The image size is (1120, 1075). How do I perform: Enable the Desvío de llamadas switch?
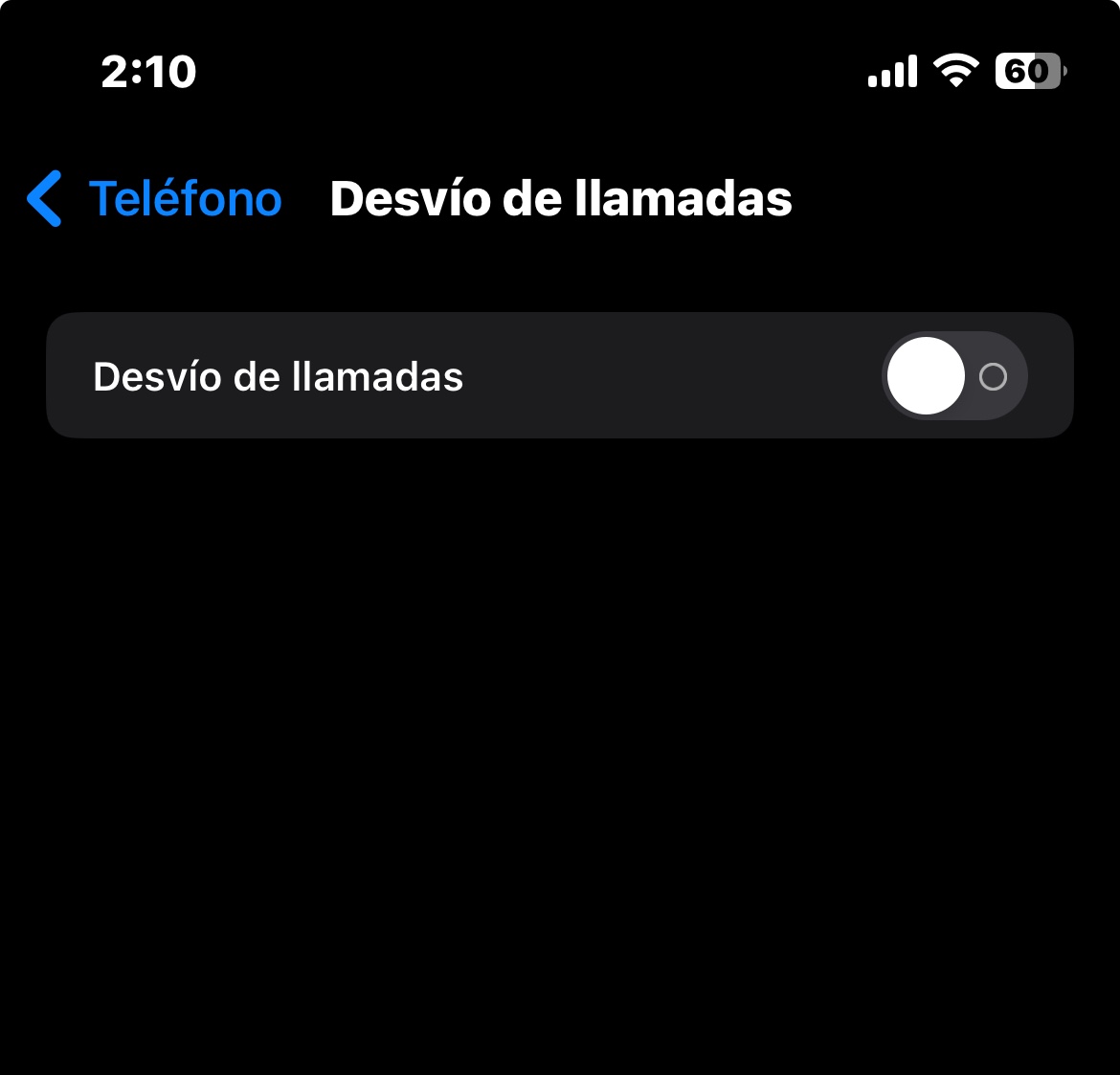tap(953, 376)
